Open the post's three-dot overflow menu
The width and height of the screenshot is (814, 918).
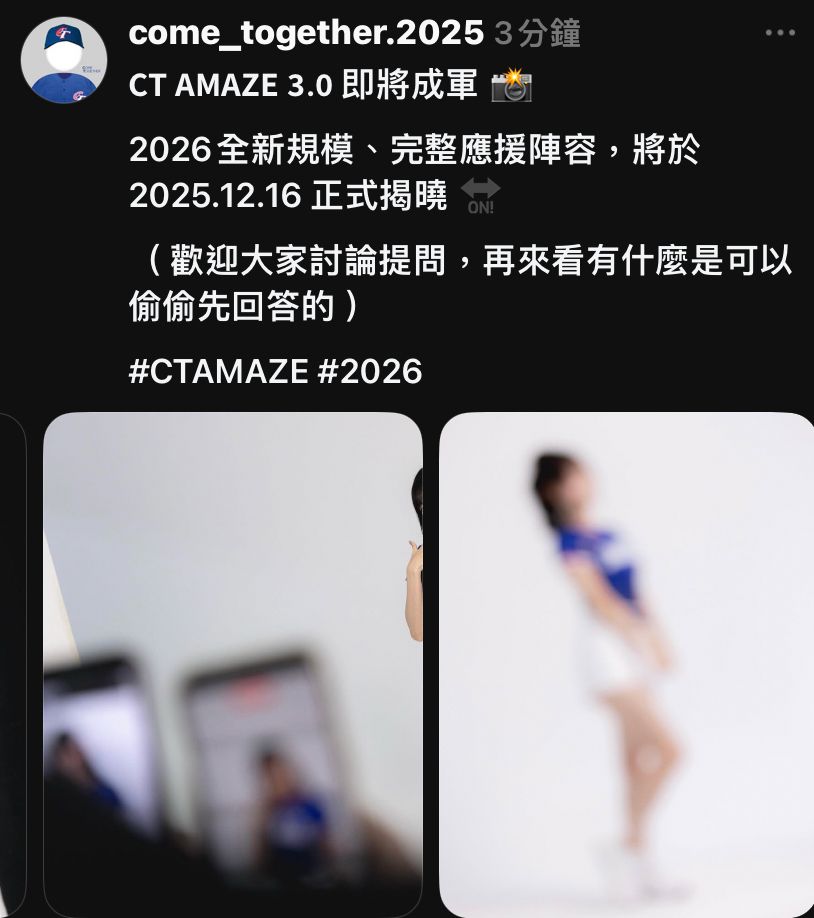pyautogui.click(x=780, y=33)
